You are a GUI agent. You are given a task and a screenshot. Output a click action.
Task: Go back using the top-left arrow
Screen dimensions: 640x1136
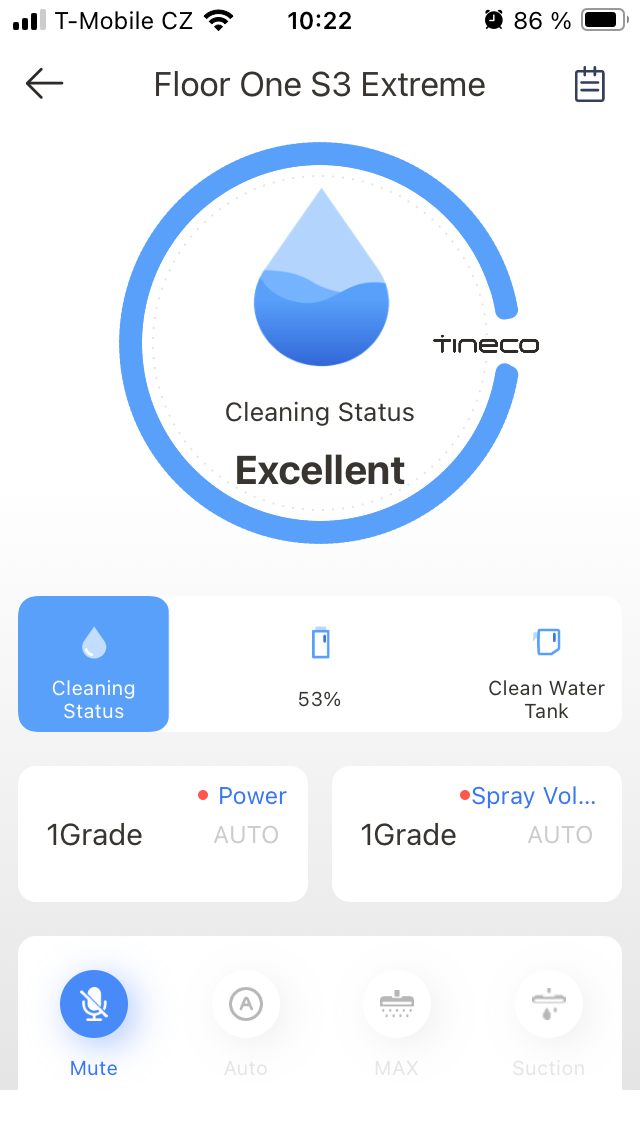point(44,84)
